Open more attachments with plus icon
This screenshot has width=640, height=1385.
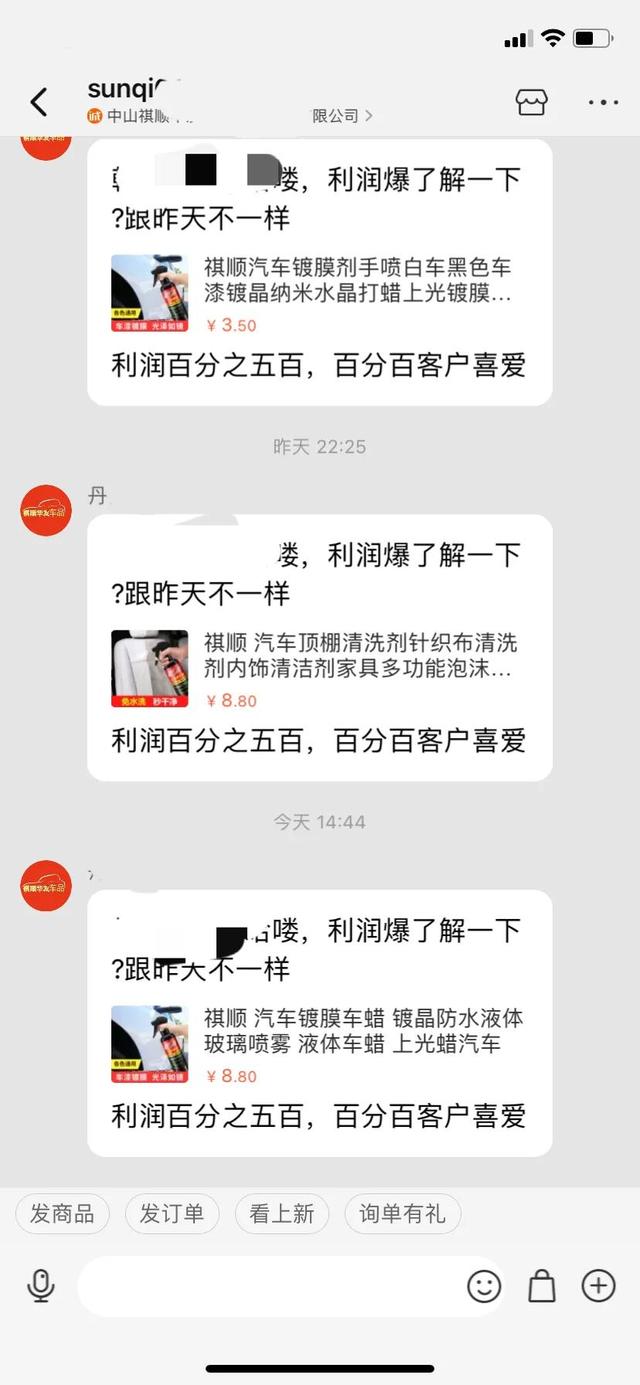point(598,1286)
